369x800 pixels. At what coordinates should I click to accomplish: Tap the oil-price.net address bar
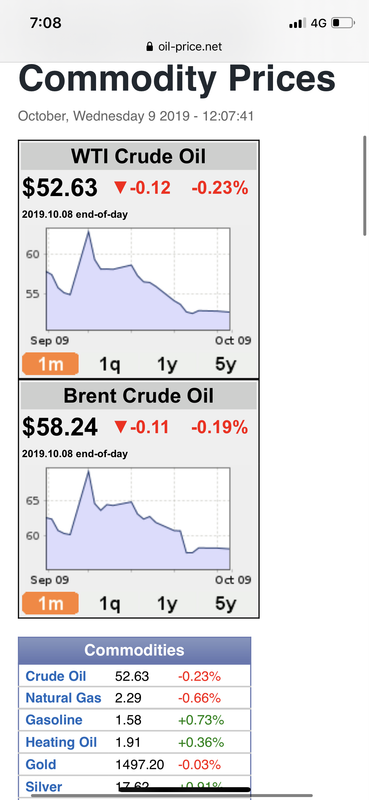(x=184, y=47)
